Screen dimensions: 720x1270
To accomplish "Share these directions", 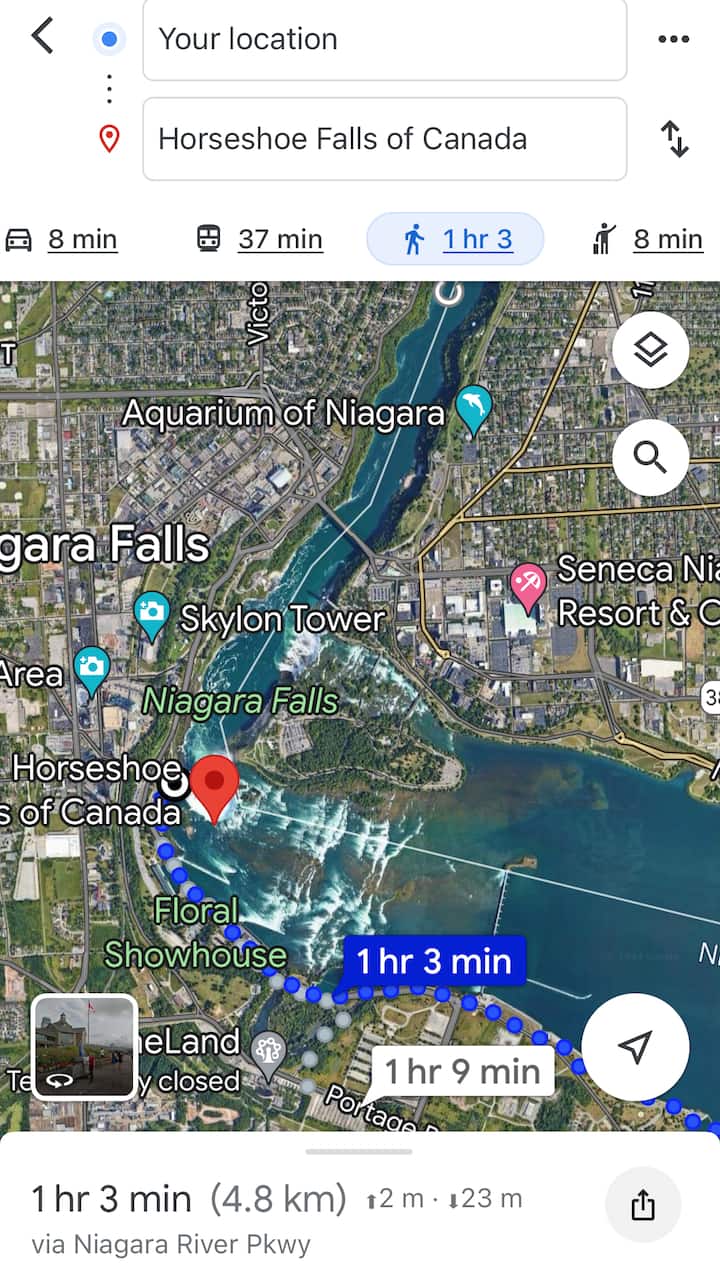I will 642,1206.
